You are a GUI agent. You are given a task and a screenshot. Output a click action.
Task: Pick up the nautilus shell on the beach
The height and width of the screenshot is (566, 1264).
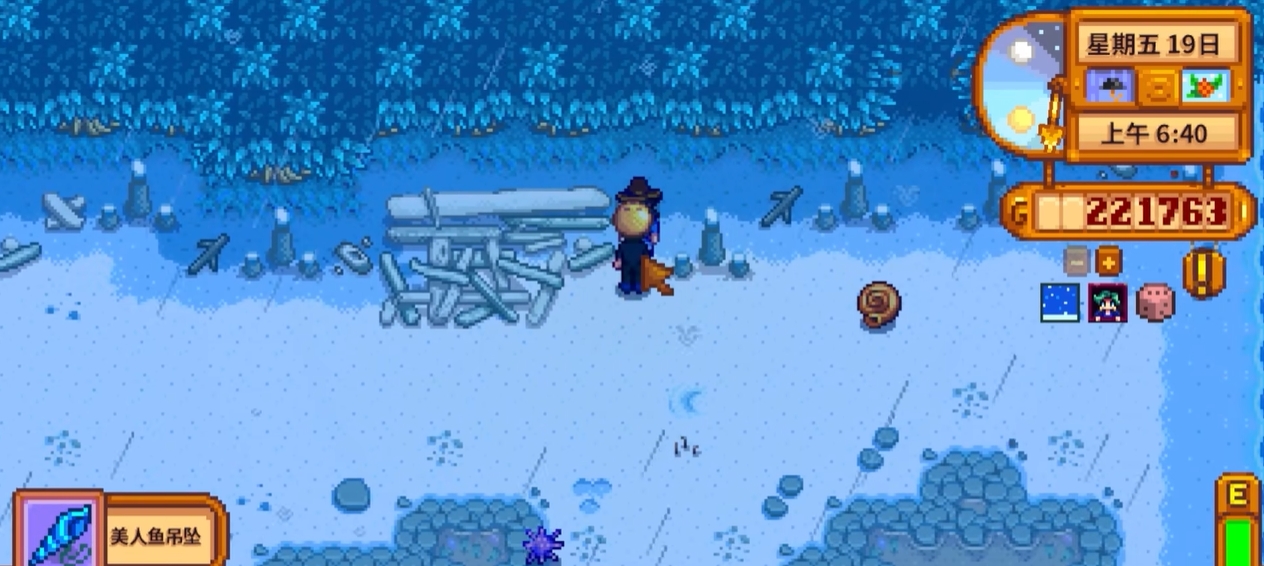coord(879,304)
